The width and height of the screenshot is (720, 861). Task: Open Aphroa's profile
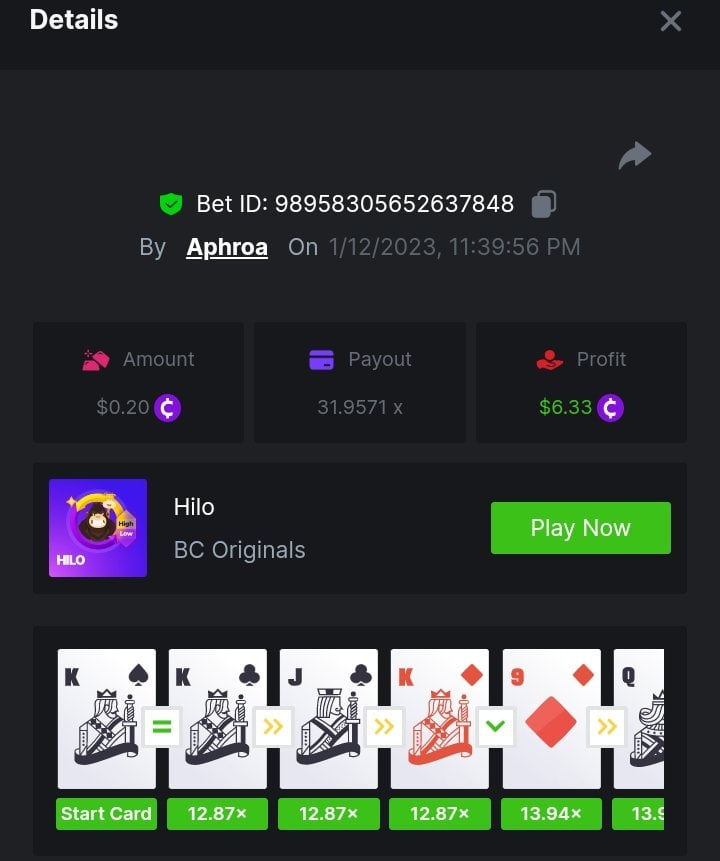coord(227,247)
